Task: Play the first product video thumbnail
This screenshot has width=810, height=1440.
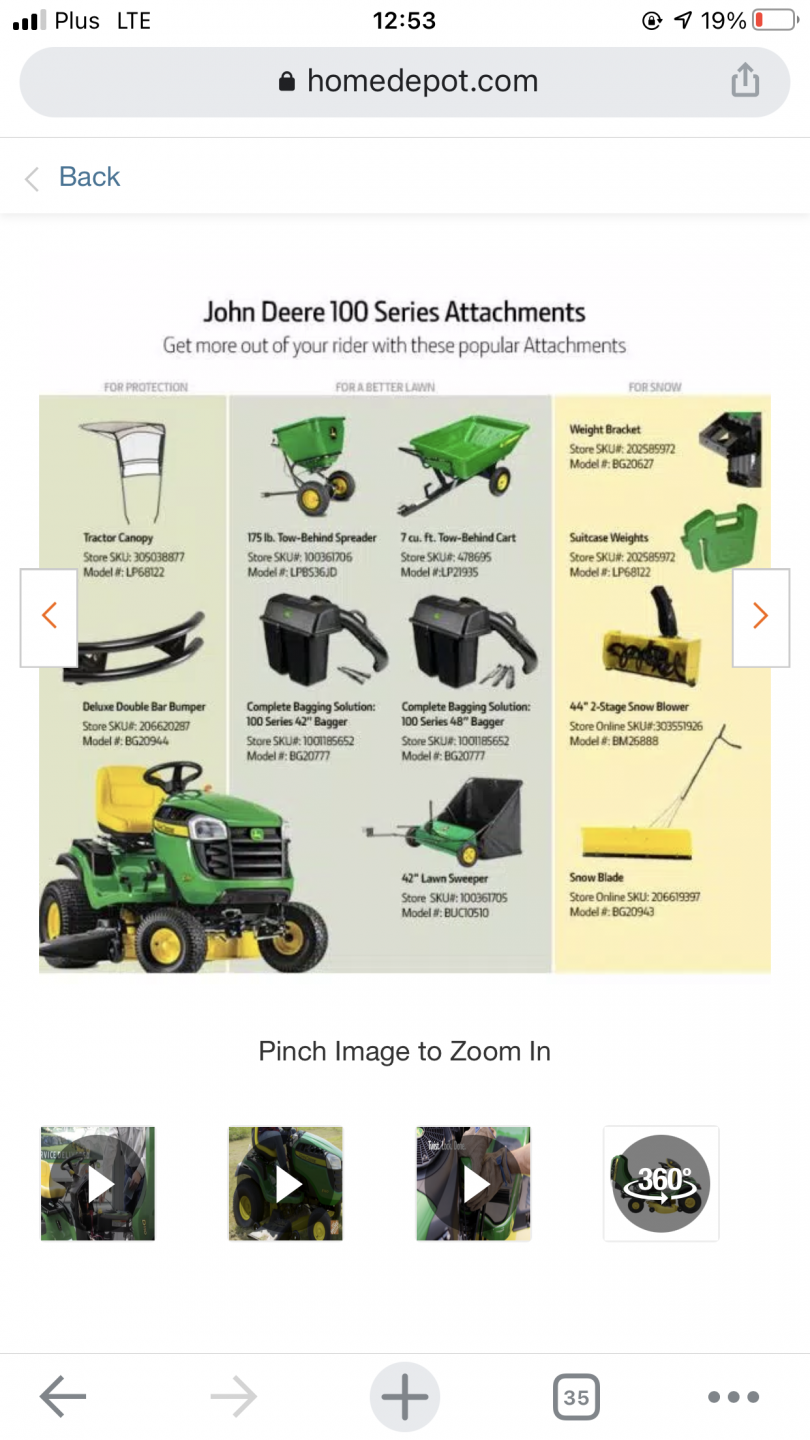Action: coord(98,1184)
